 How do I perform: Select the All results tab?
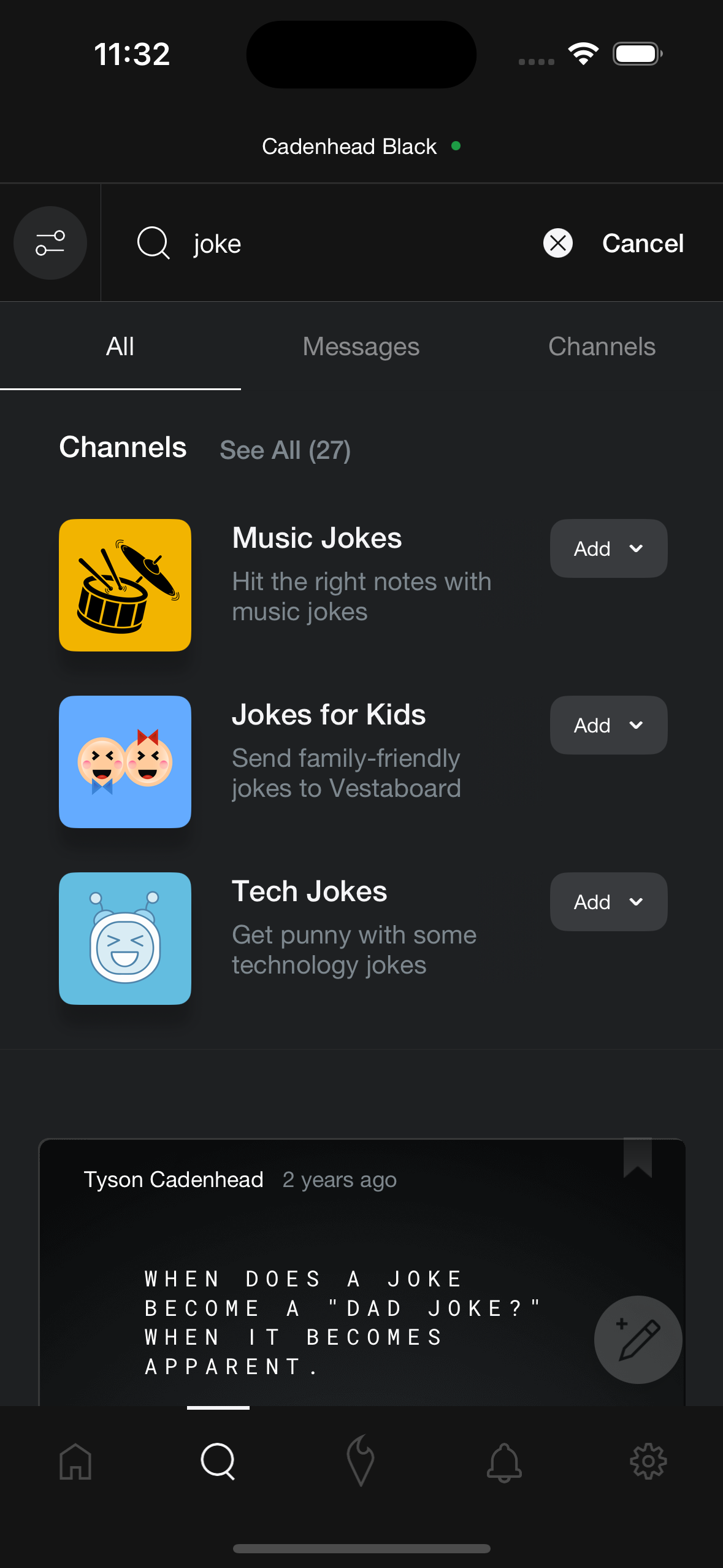click(x=120, y=347)
